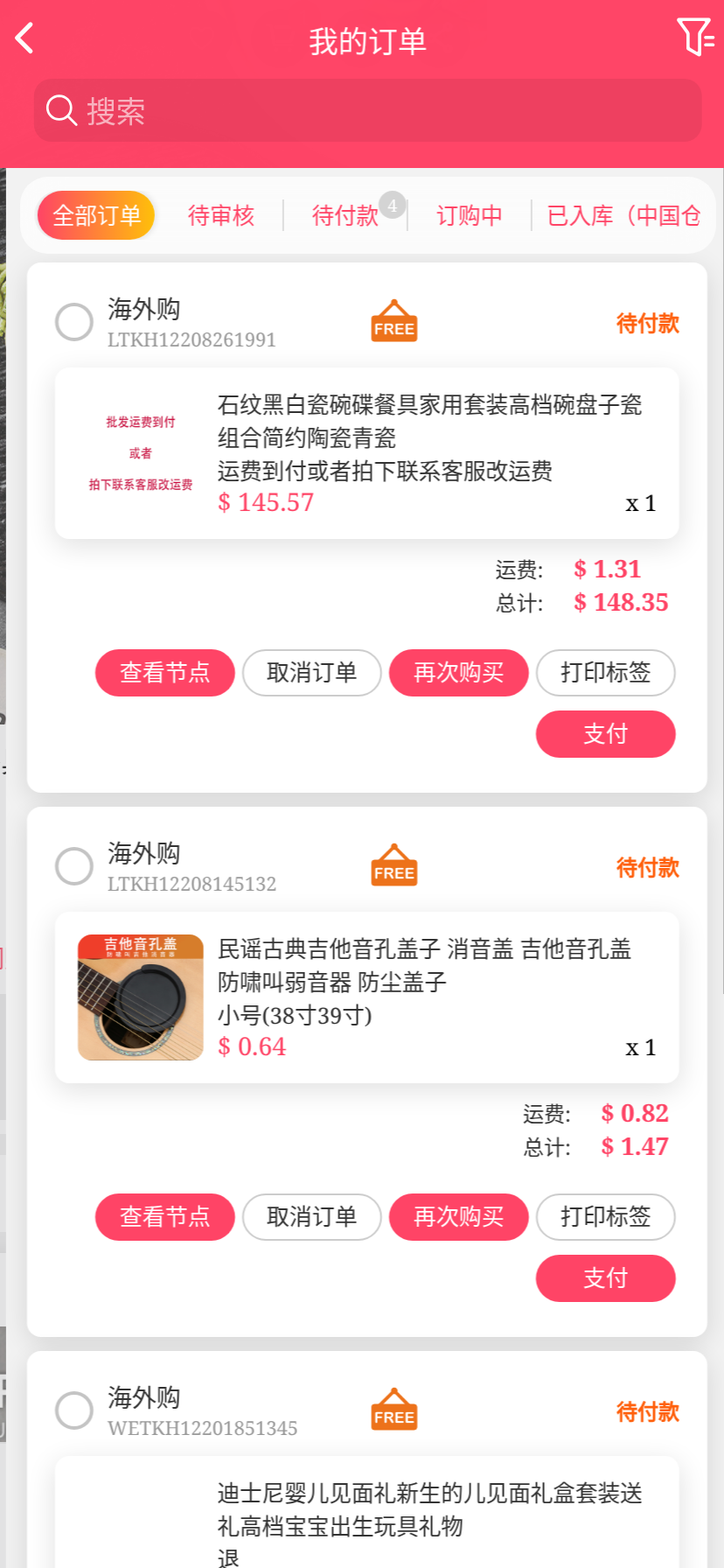Open the porcelain tableware product card
The image size is (724, 1568).
click(x=367, y=453)
